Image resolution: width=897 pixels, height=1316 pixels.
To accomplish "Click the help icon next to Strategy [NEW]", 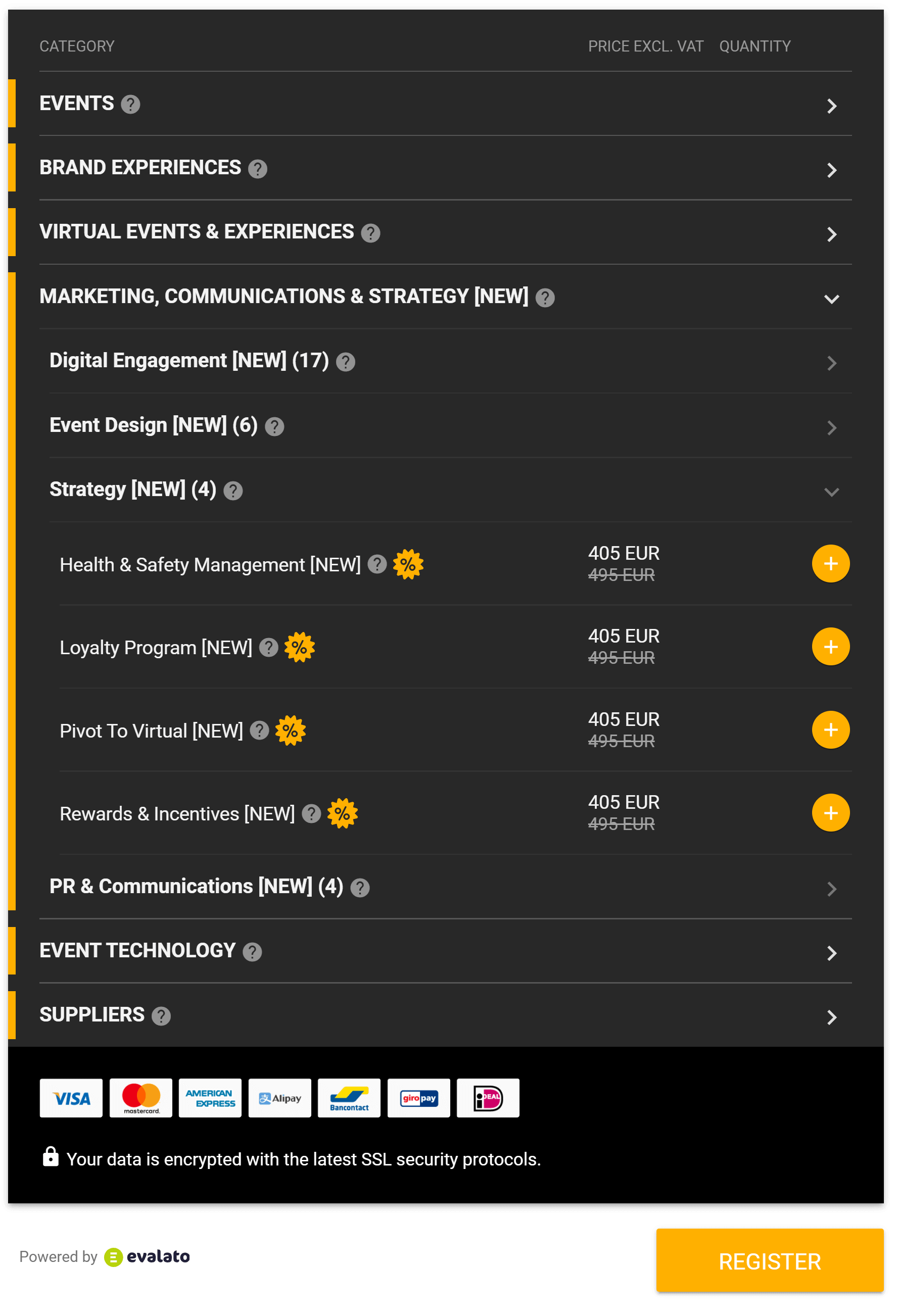I will tap(233, 491).
